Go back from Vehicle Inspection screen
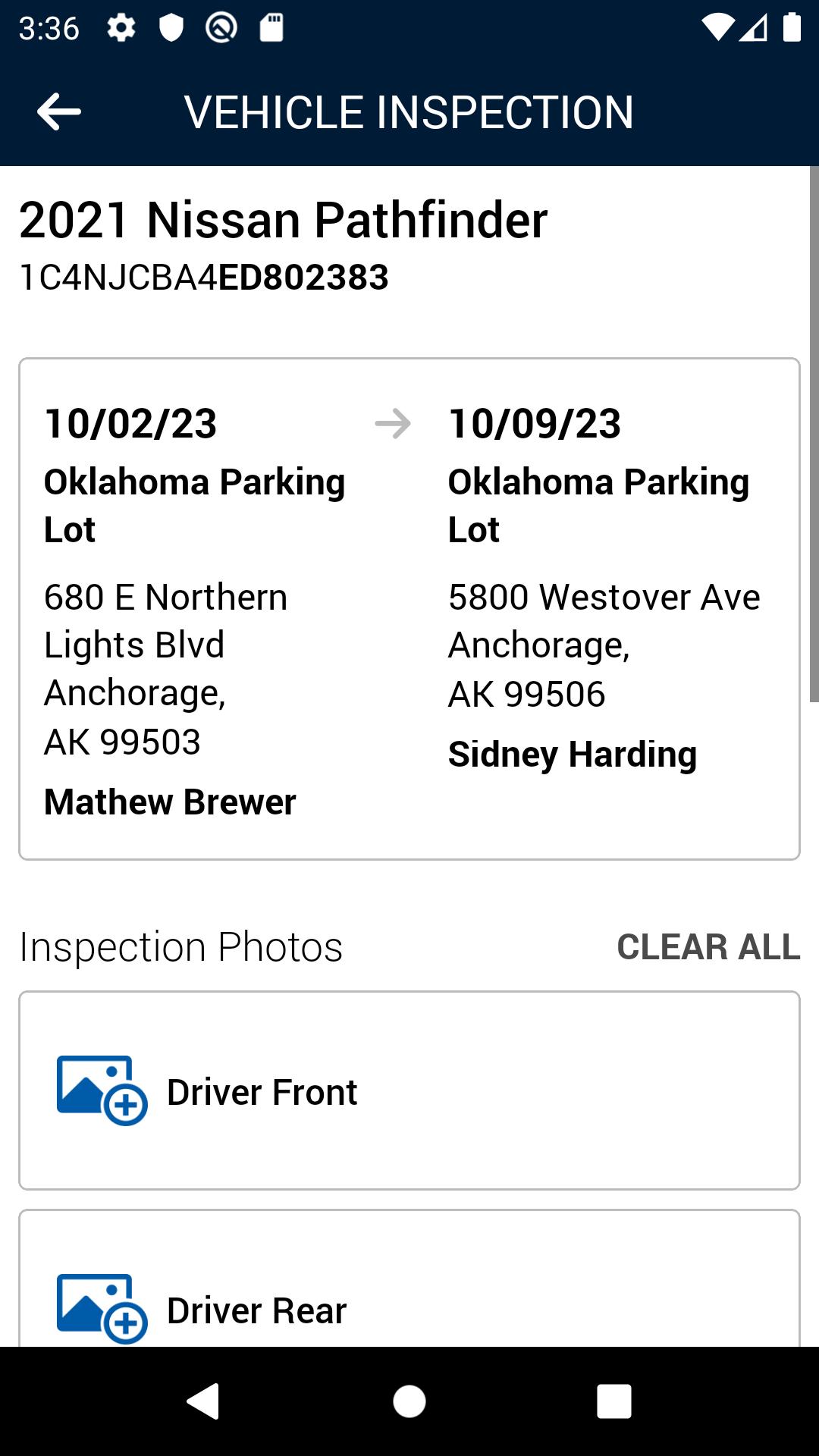819x1456 pixels. click(x=59, y=112)
